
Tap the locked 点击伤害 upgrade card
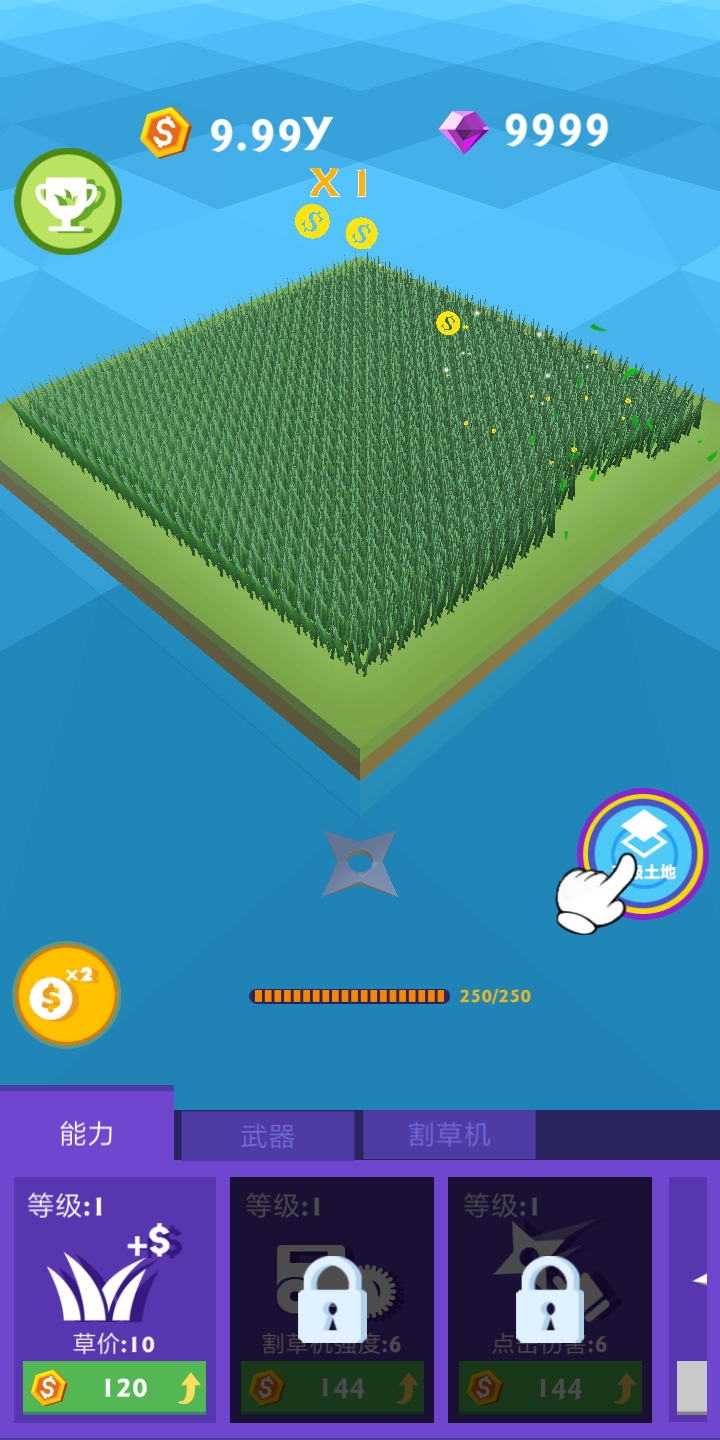(x=550, y=1299)
